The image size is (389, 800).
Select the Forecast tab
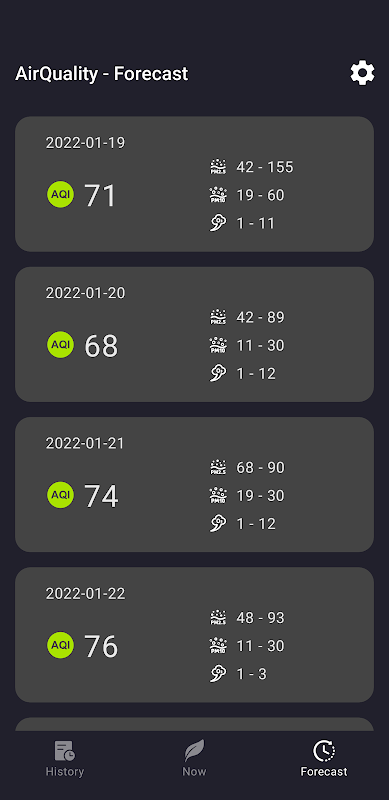(324, 759)
